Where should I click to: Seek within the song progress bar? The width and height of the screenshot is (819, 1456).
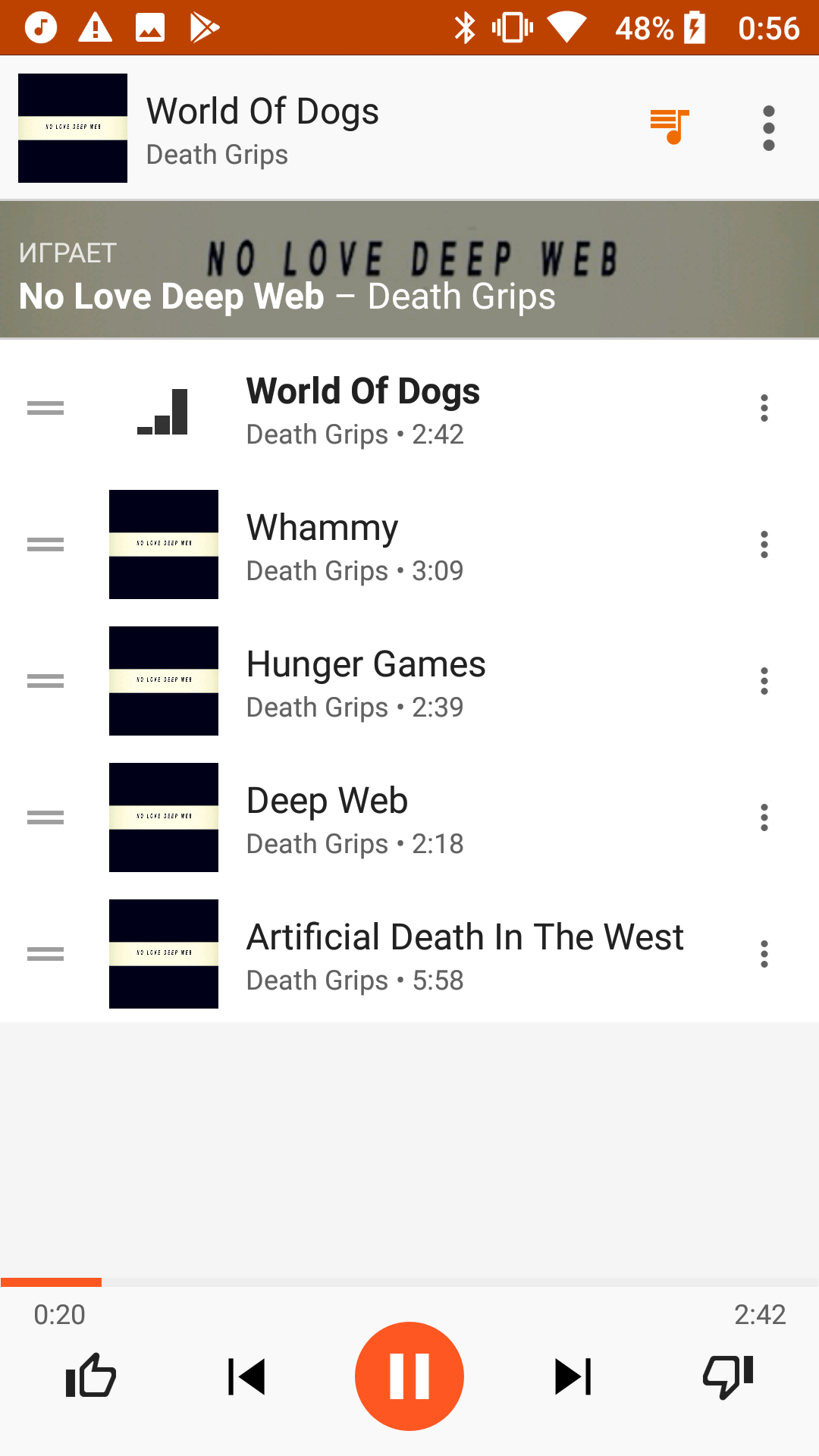pos(409,1282)
